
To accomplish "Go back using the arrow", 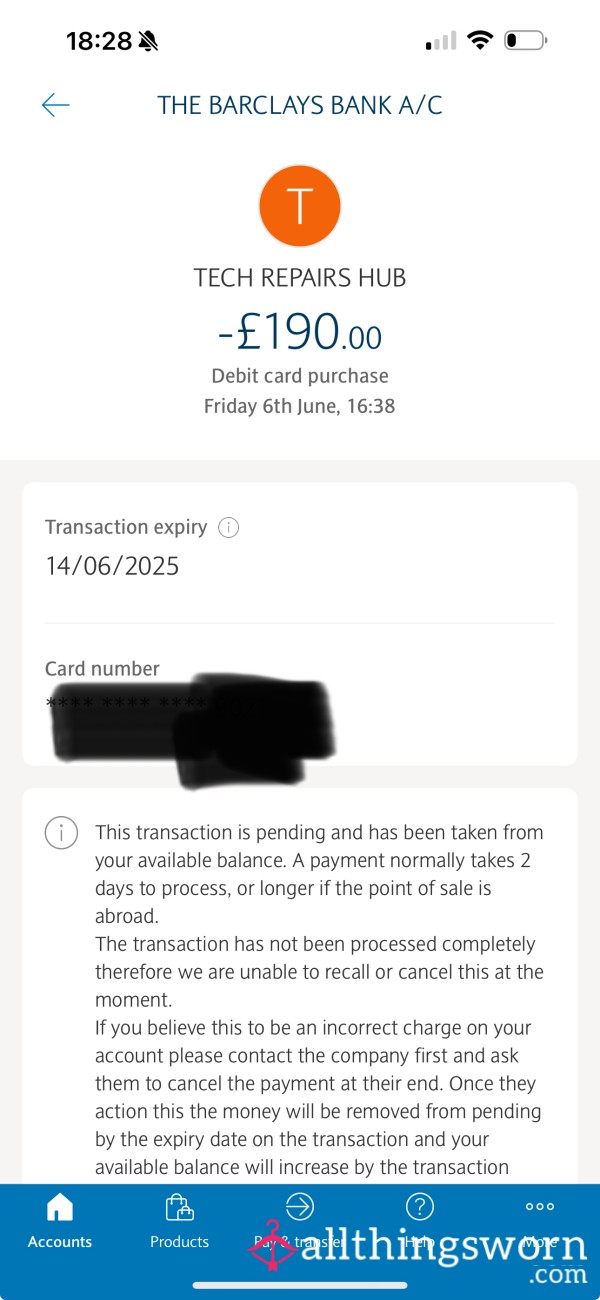I will [55, 105].
